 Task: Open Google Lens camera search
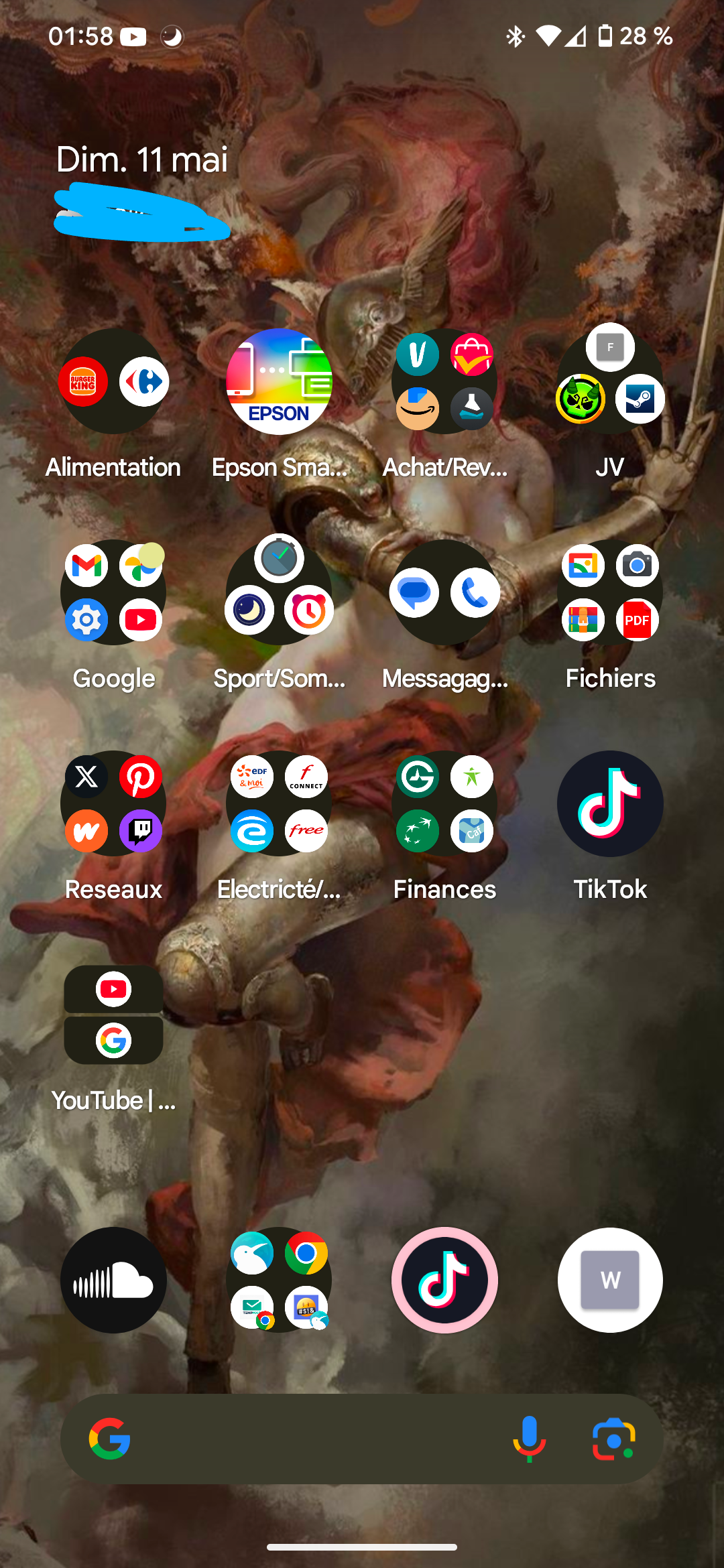coord(613,1439)
